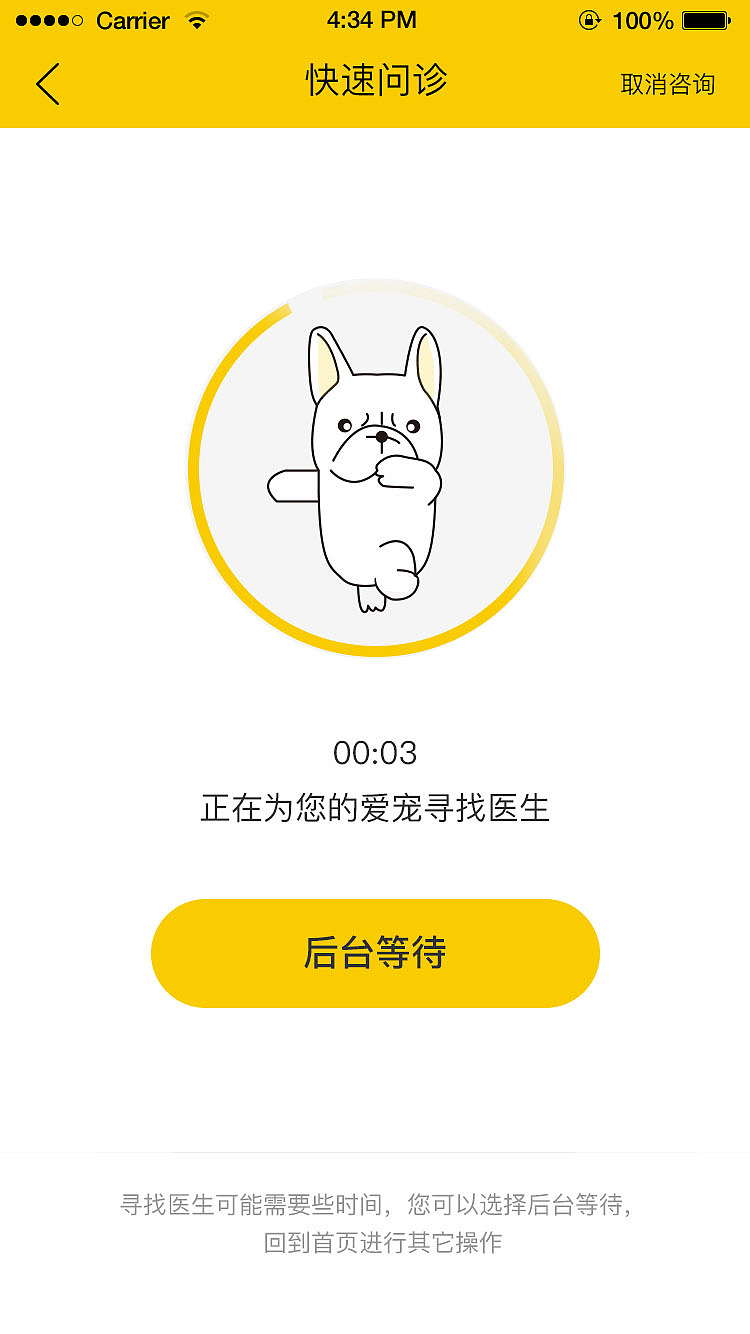Click the Carrier label in the status bar
The image size is (750, 1334).
[x=133, y=20]
